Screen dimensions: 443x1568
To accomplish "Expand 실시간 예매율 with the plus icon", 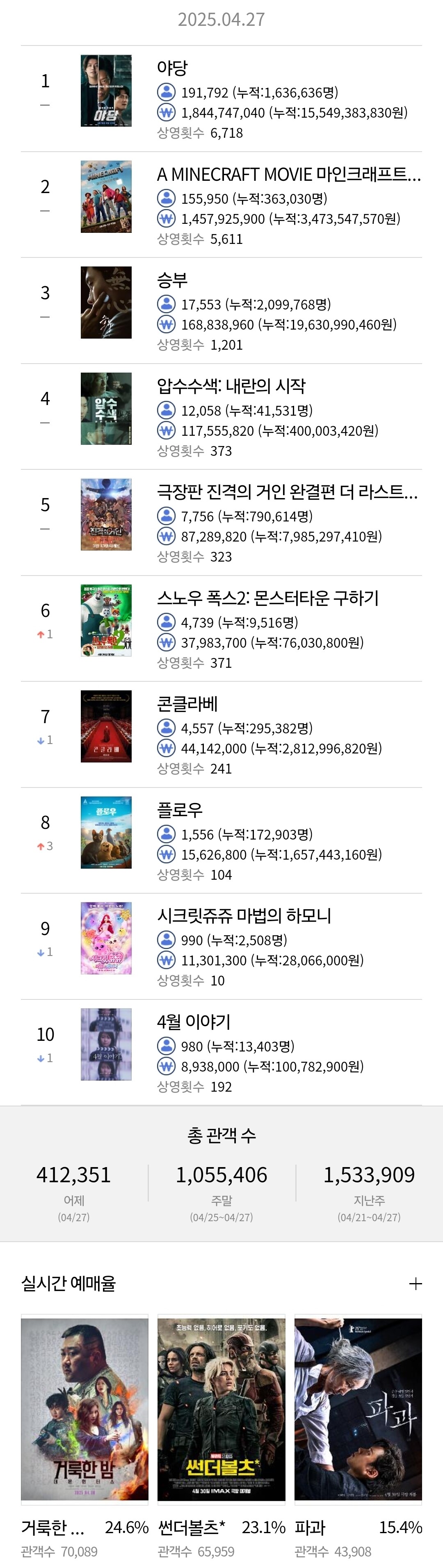I will click(x=415, y=1284).
